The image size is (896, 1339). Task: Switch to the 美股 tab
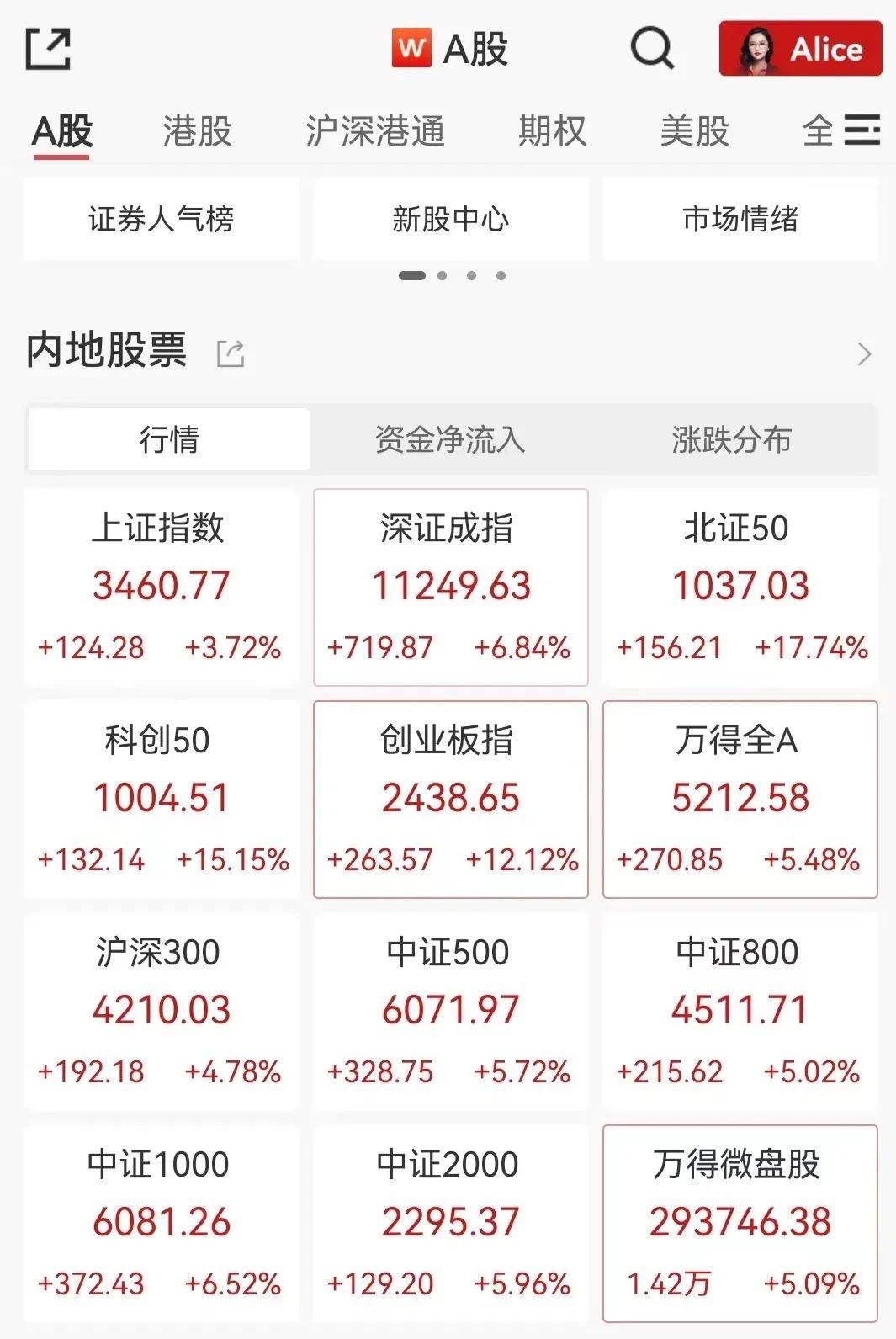tap(694, 132)
